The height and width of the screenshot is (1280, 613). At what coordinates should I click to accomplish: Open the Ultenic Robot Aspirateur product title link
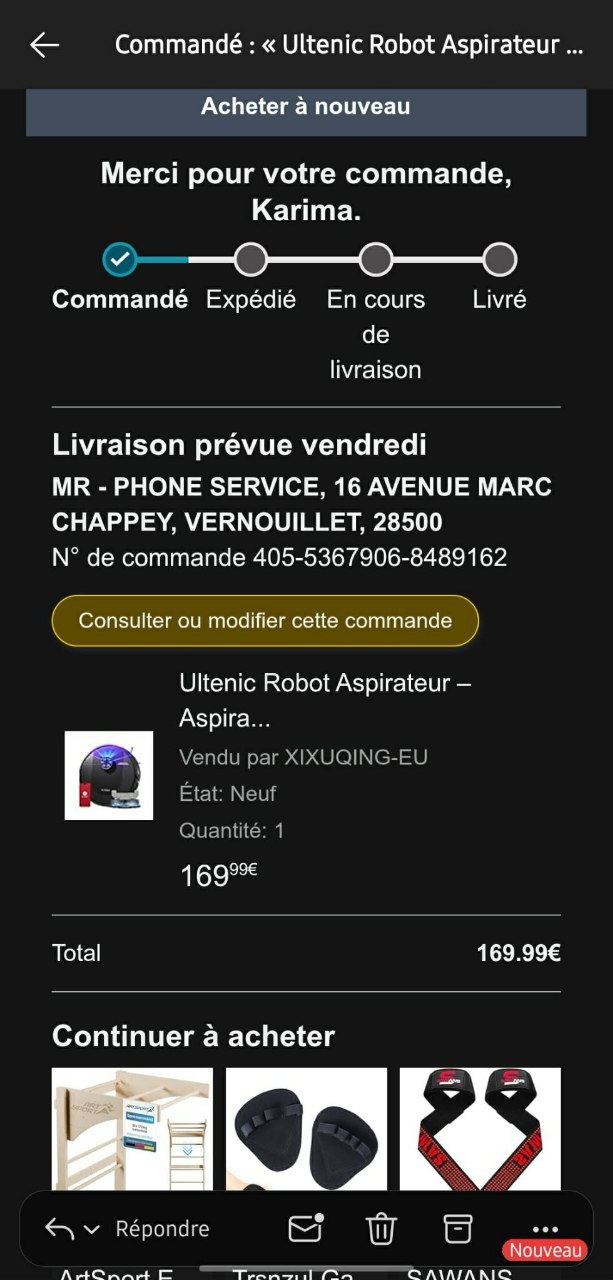coord(325,700)
